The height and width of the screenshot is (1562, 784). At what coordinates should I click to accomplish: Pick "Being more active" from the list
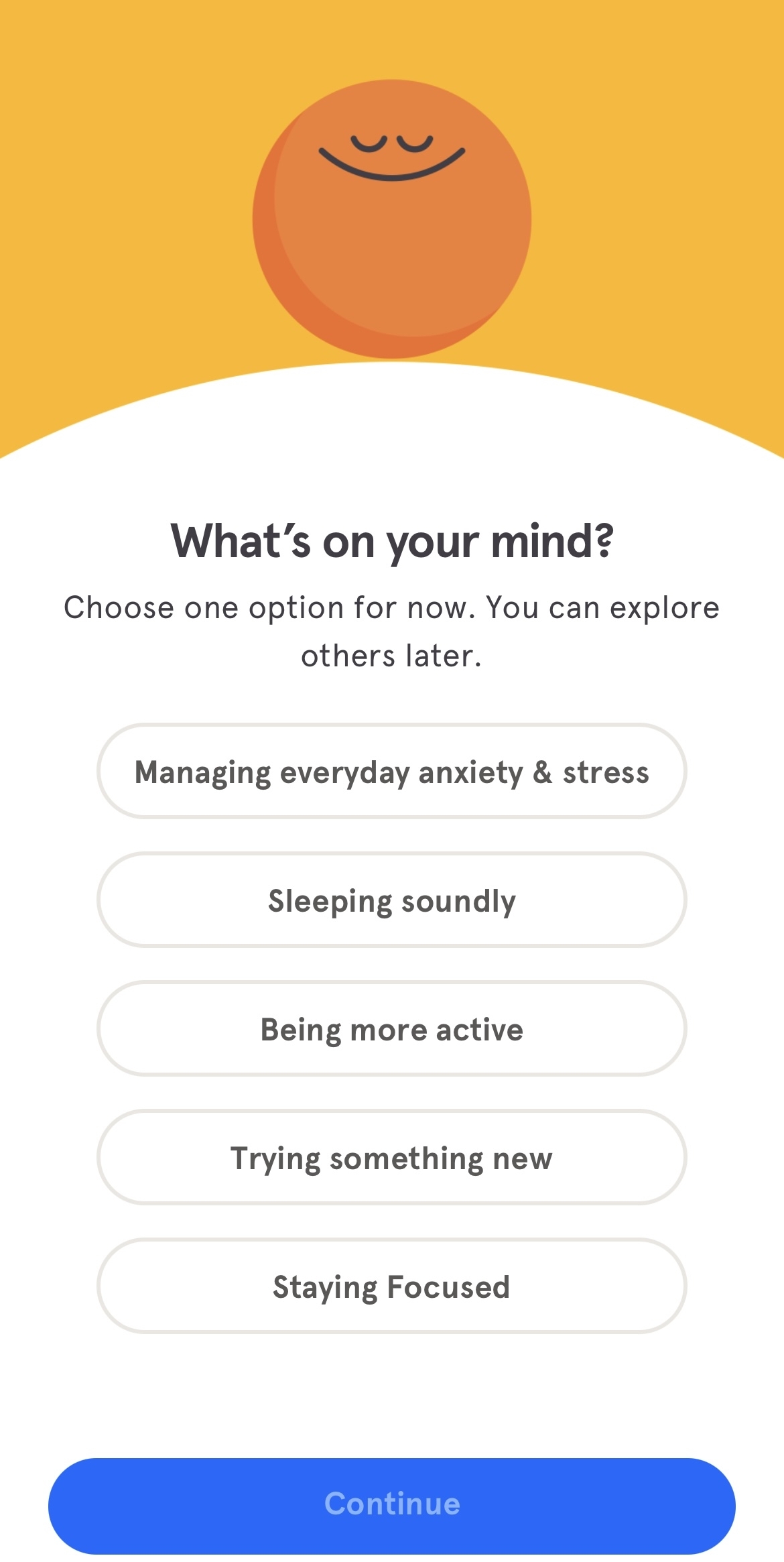(392, 1029)
